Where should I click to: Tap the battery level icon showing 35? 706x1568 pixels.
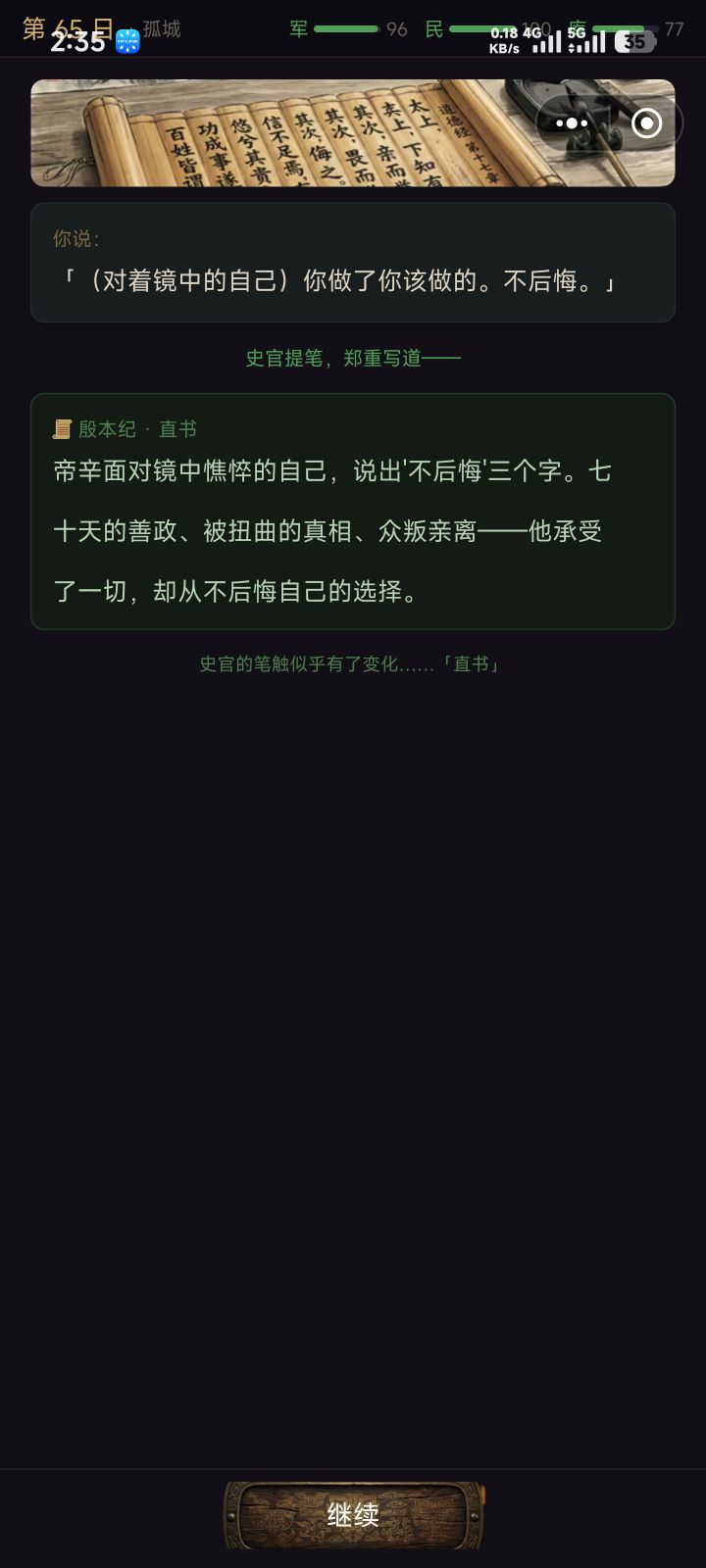point(633,41)
